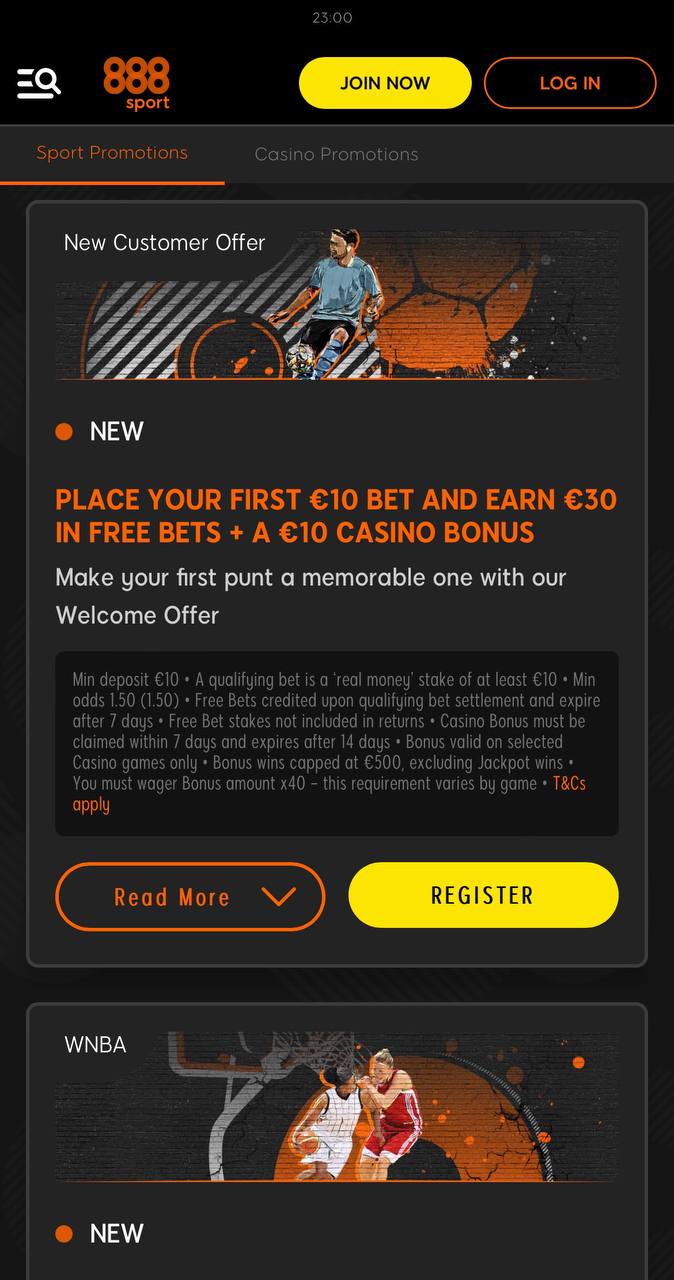
Task: Tap the REGISTER button
Action: 483,895
